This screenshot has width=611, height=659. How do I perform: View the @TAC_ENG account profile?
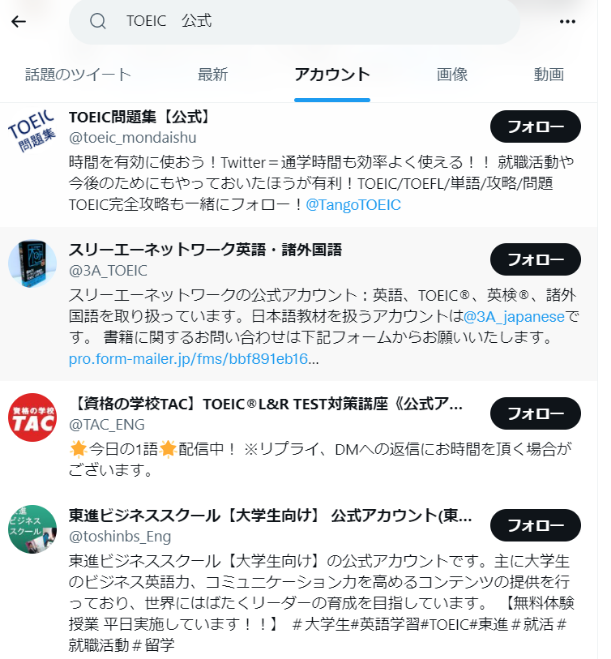pyautogui.click(x=103, y=424)
